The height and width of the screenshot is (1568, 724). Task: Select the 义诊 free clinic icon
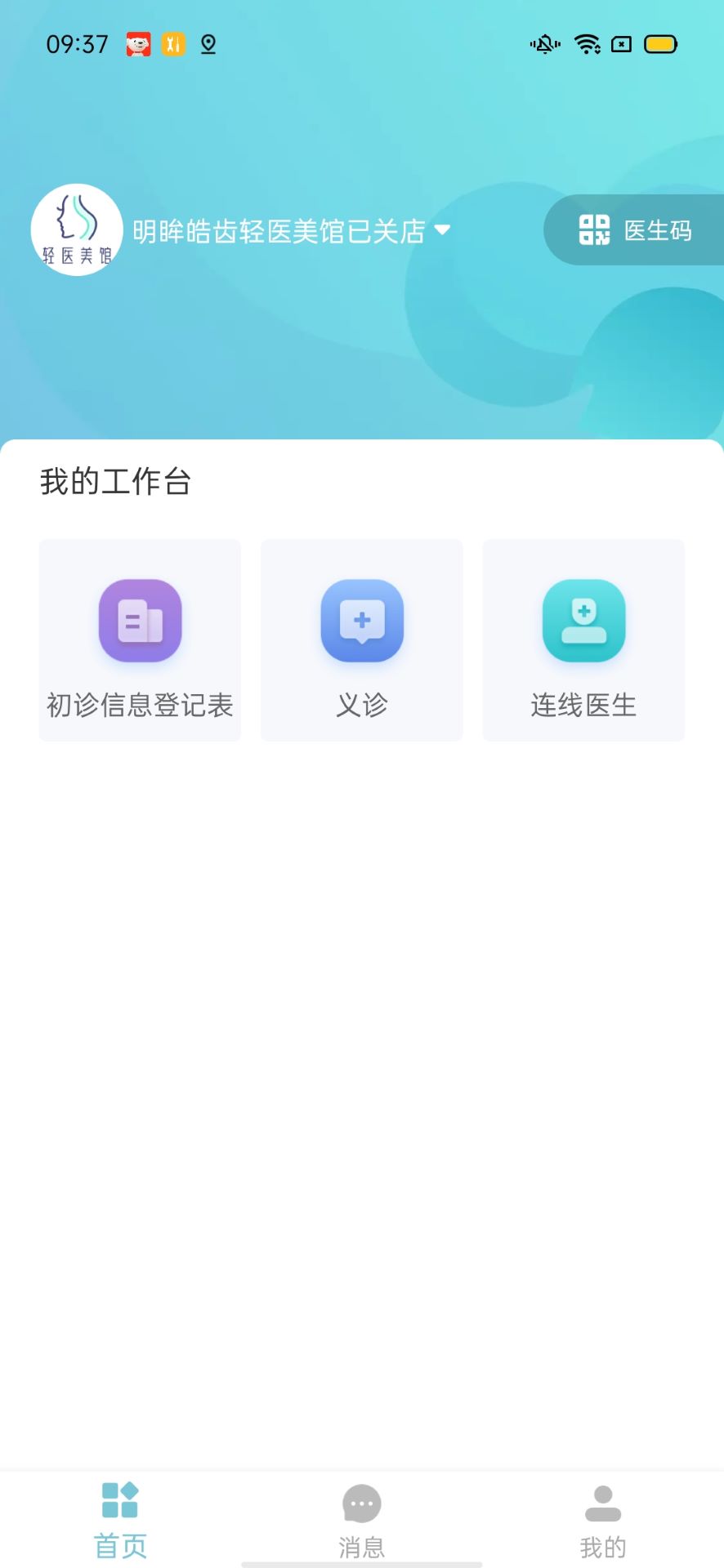coord(361,620)
